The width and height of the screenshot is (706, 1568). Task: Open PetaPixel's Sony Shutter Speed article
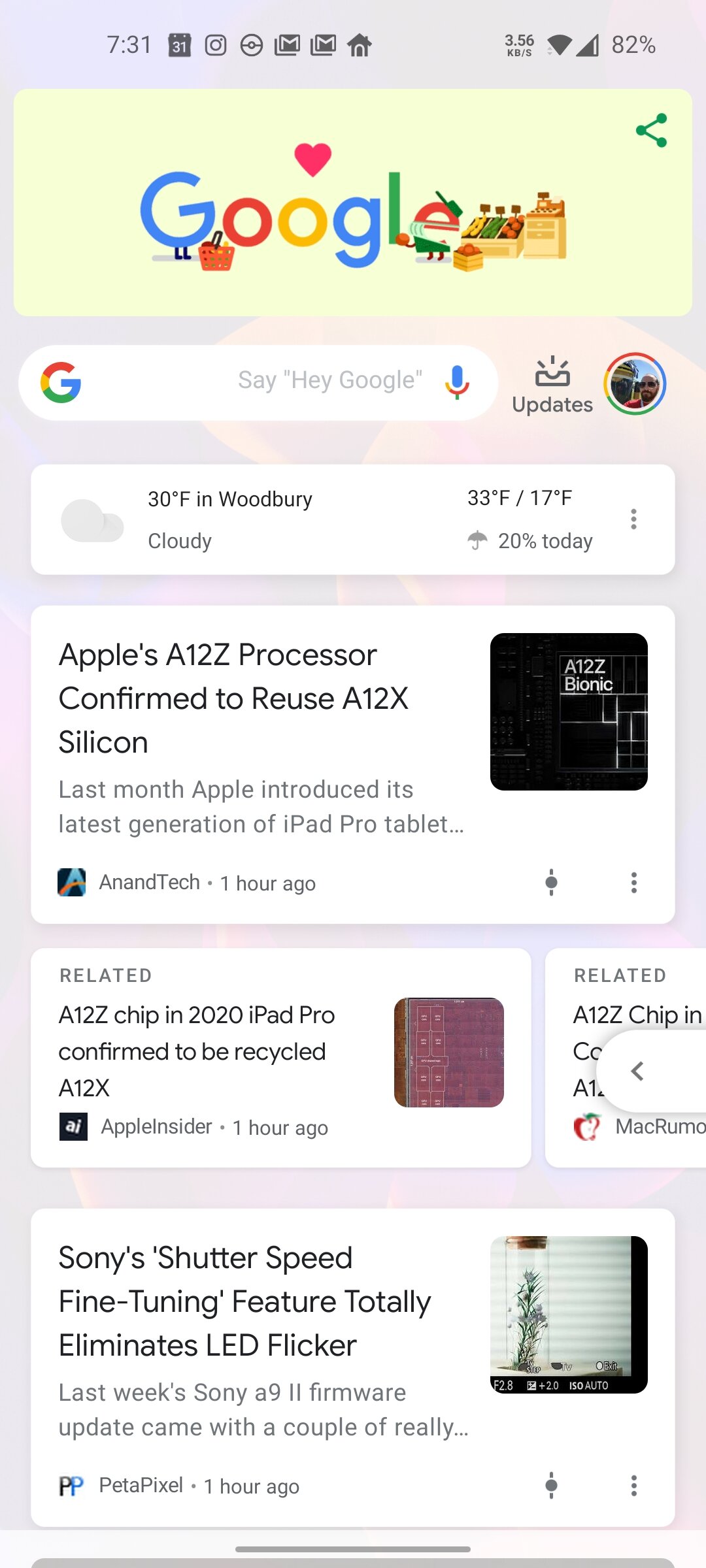point(353,1367)
